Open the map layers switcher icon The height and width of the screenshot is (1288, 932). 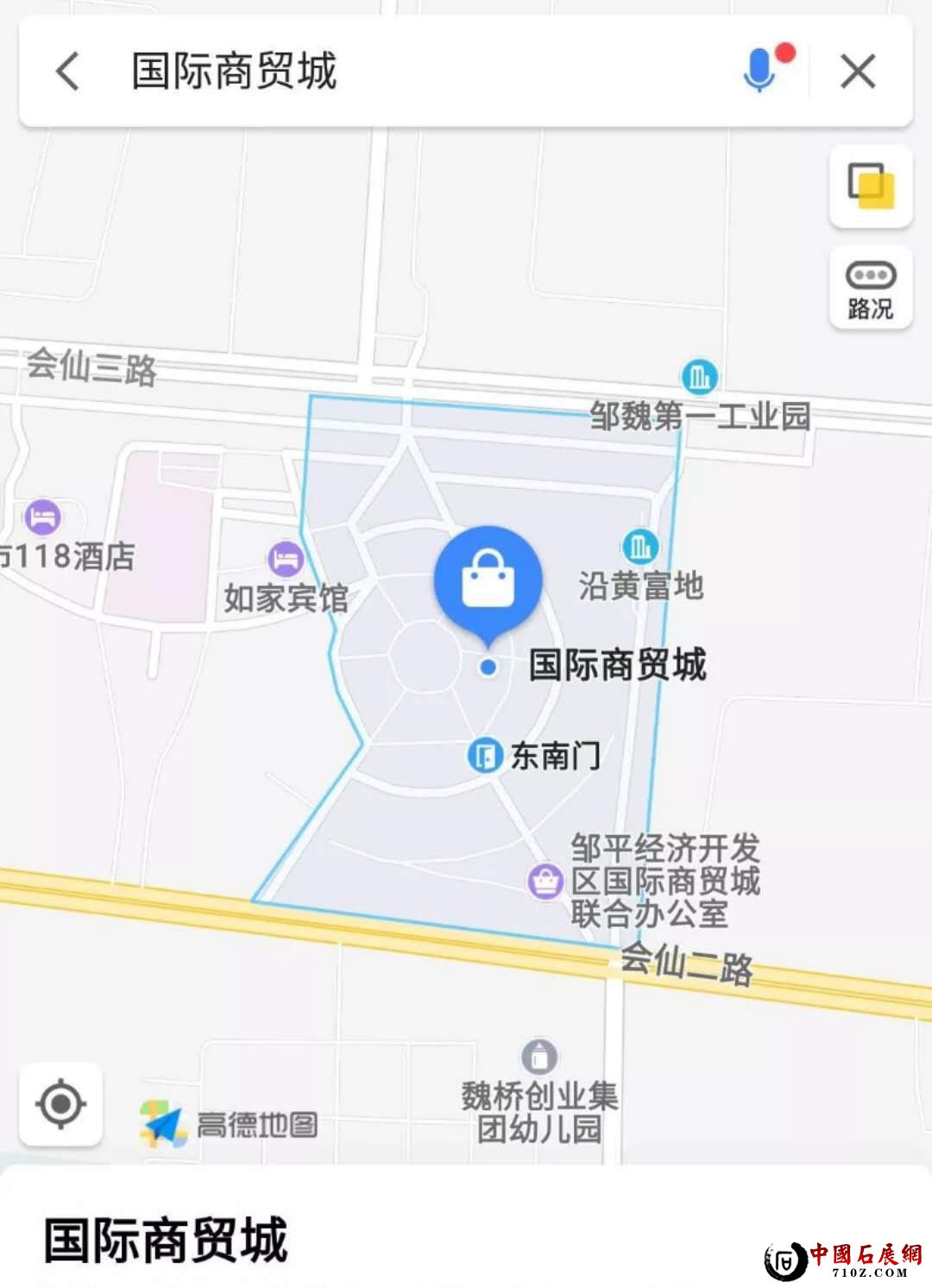click(x=869, y=188)
